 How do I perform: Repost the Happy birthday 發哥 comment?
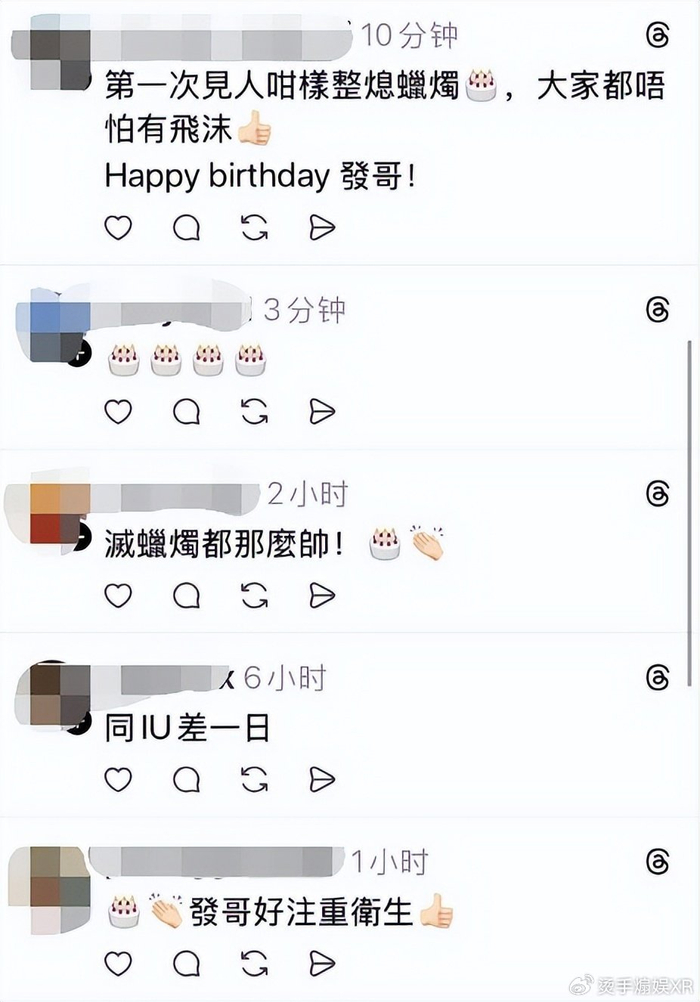254,227
